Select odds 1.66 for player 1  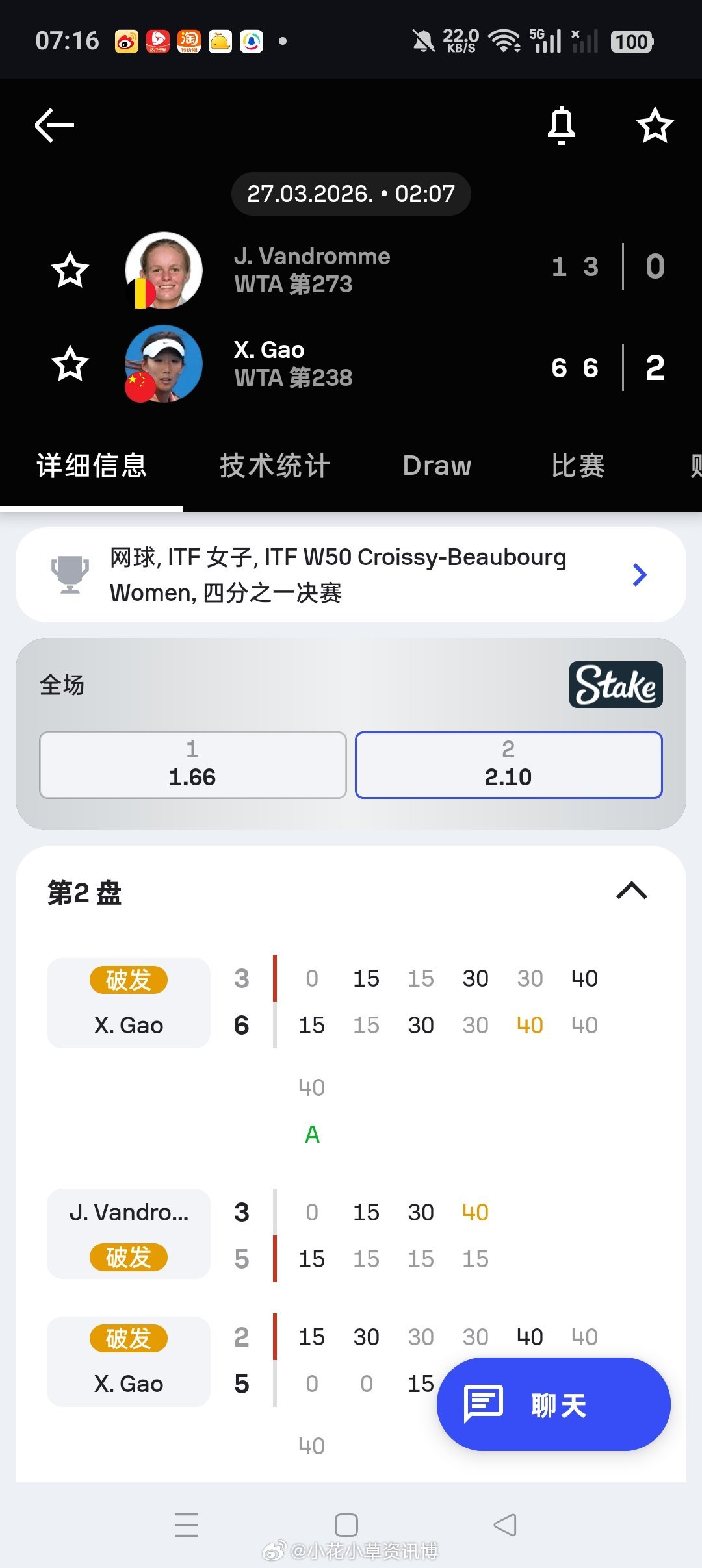(192, 765)
